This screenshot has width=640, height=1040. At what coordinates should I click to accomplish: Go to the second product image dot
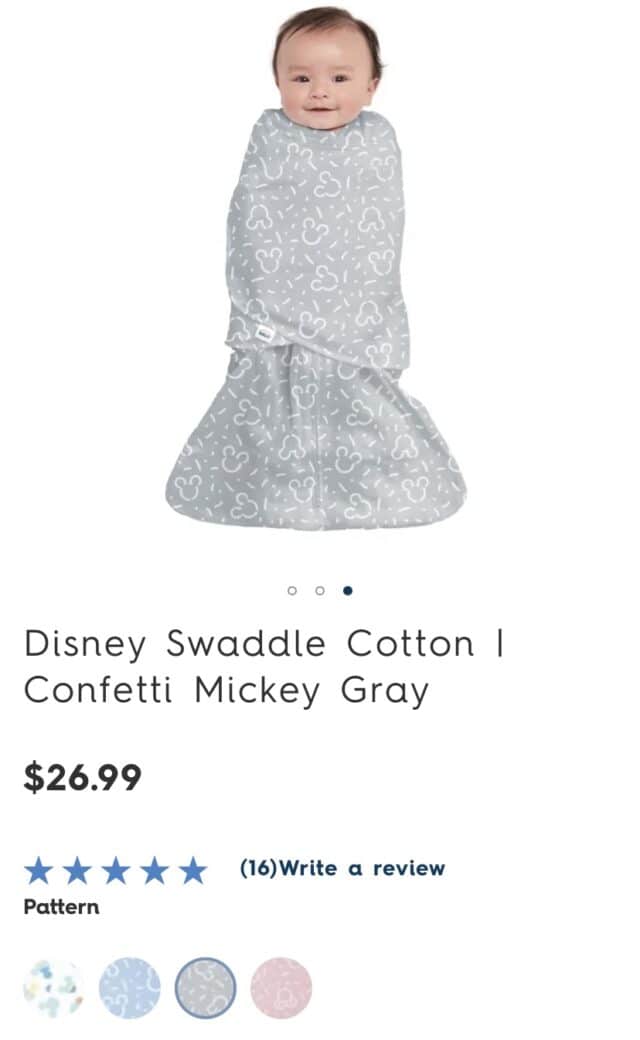click(x=320, y=590)
